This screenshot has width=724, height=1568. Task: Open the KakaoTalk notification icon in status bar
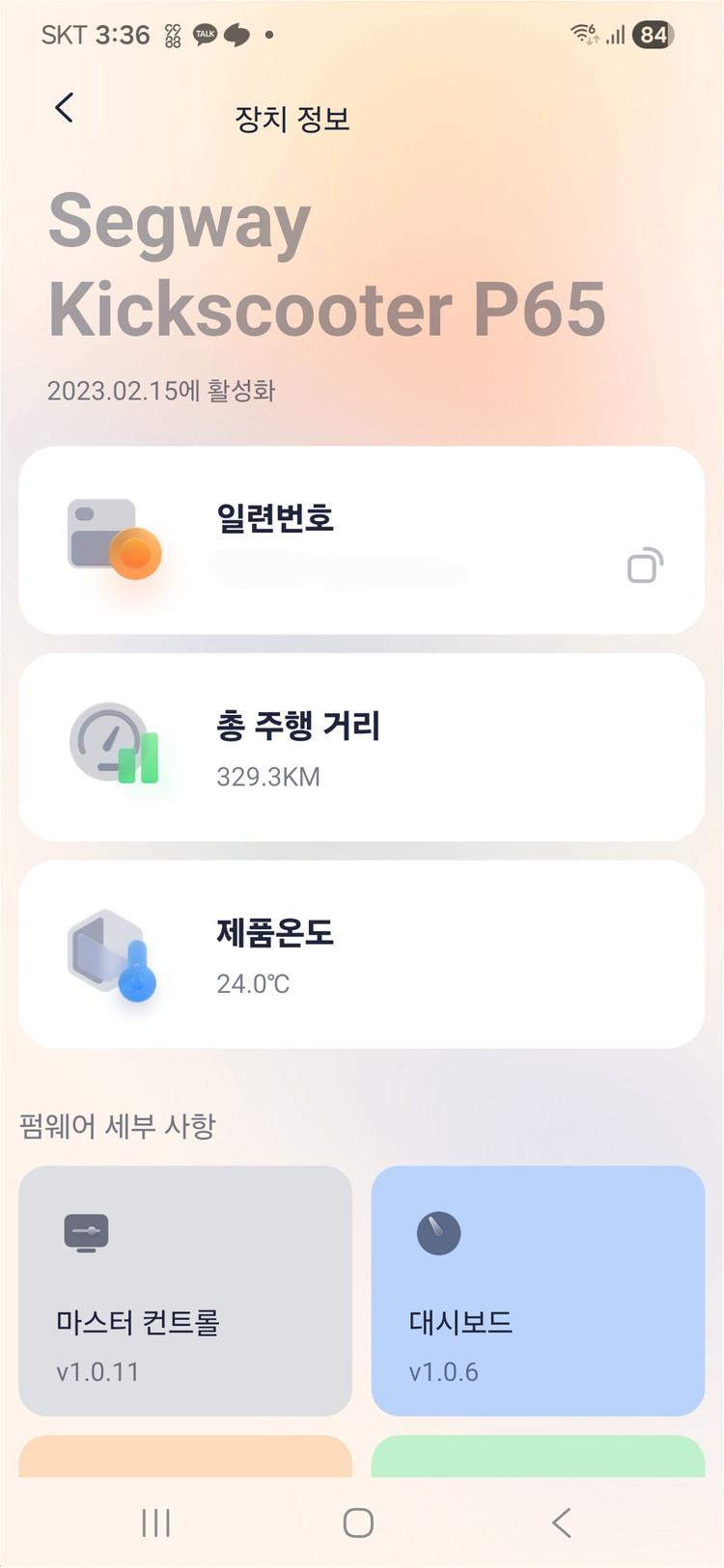point(204,34)
